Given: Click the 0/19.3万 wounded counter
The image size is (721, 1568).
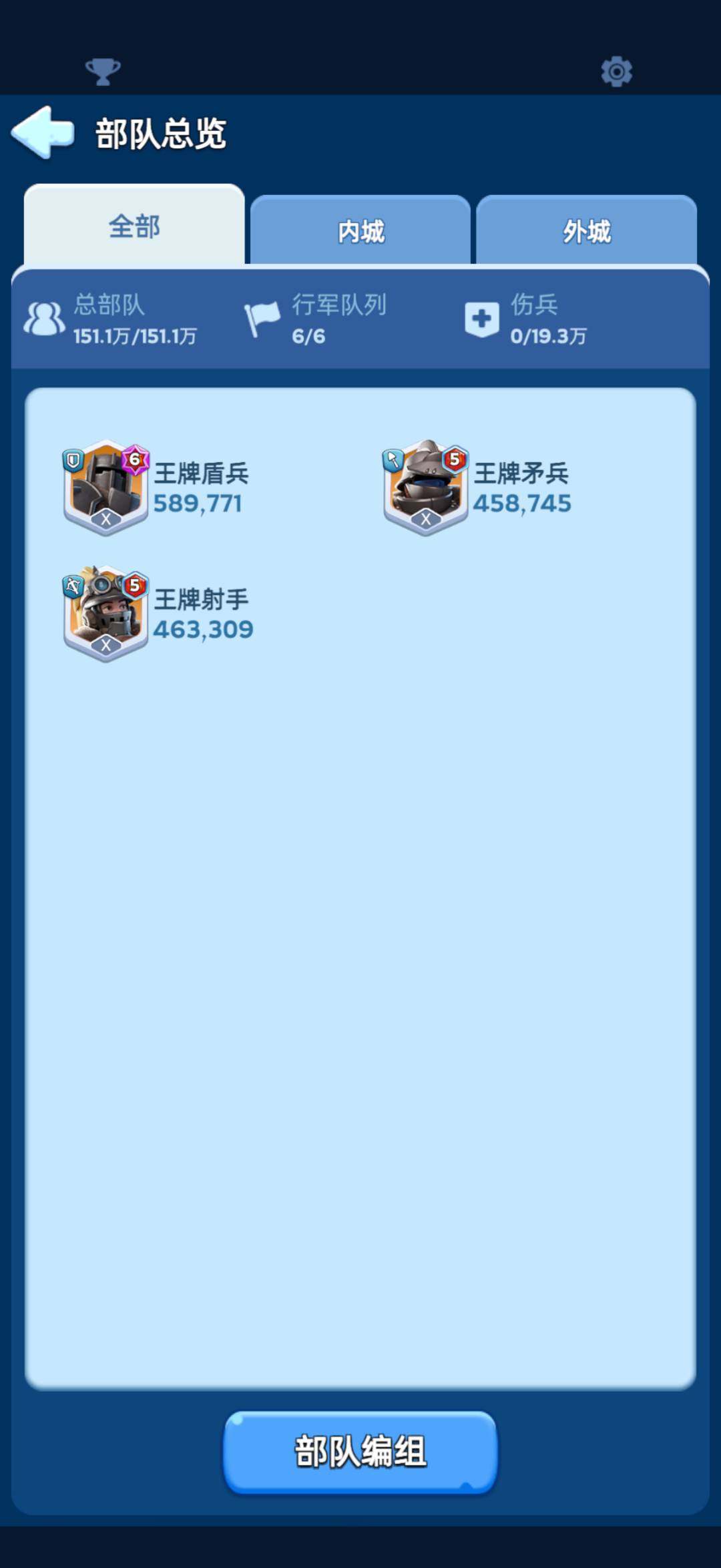Looking at the screenshot, I should pos(547,334).
